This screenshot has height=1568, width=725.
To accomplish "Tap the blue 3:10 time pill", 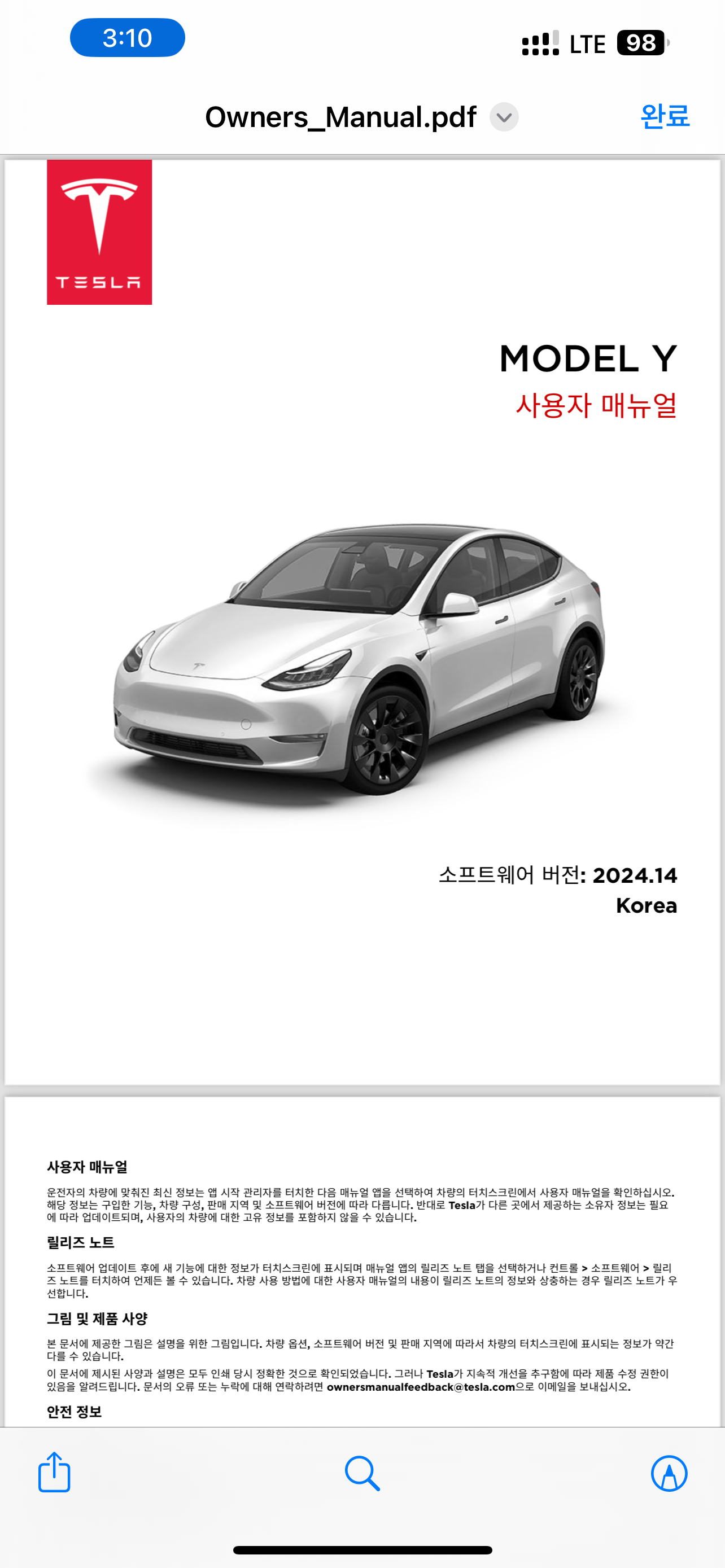I will tap(127, 38).
